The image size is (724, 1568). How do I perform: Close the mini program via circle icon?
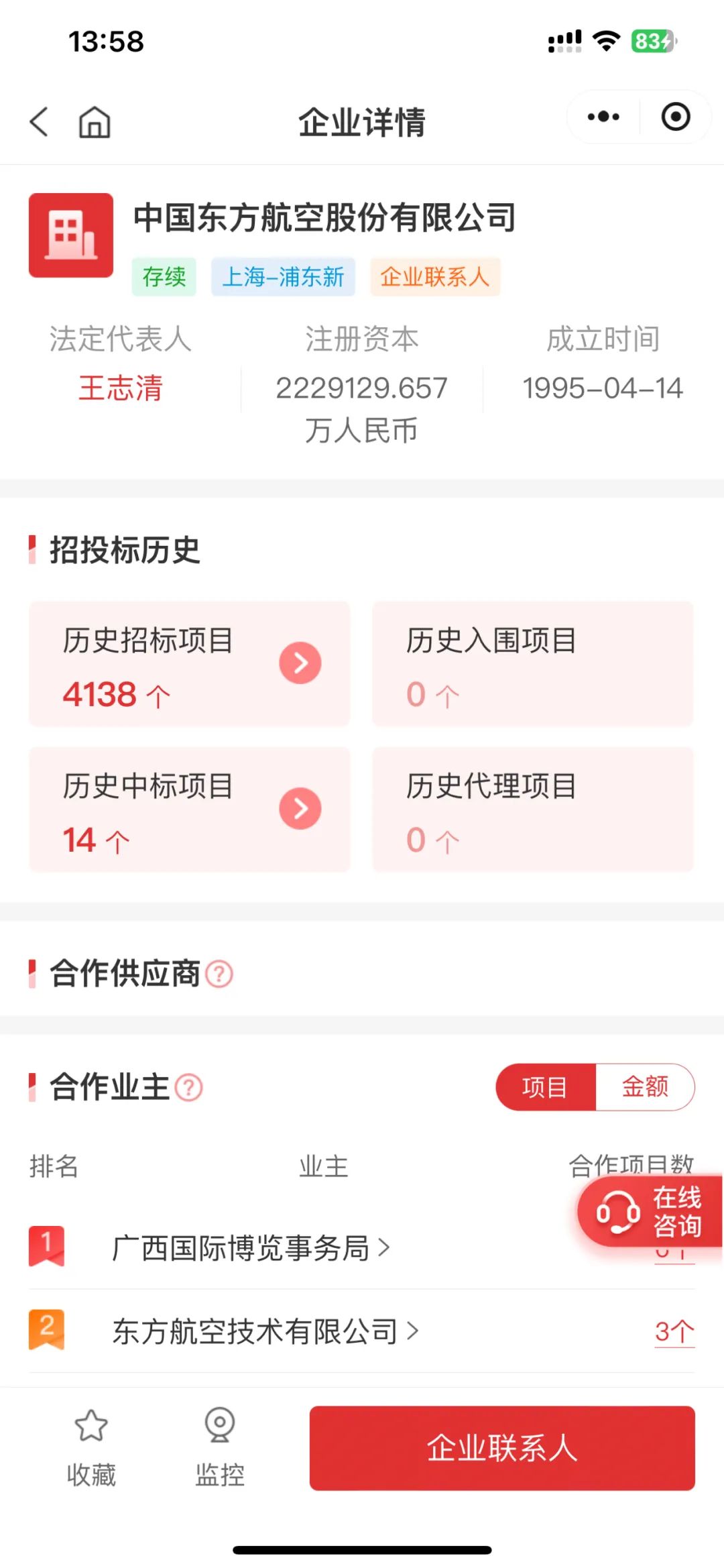click(x=675, y=117)
